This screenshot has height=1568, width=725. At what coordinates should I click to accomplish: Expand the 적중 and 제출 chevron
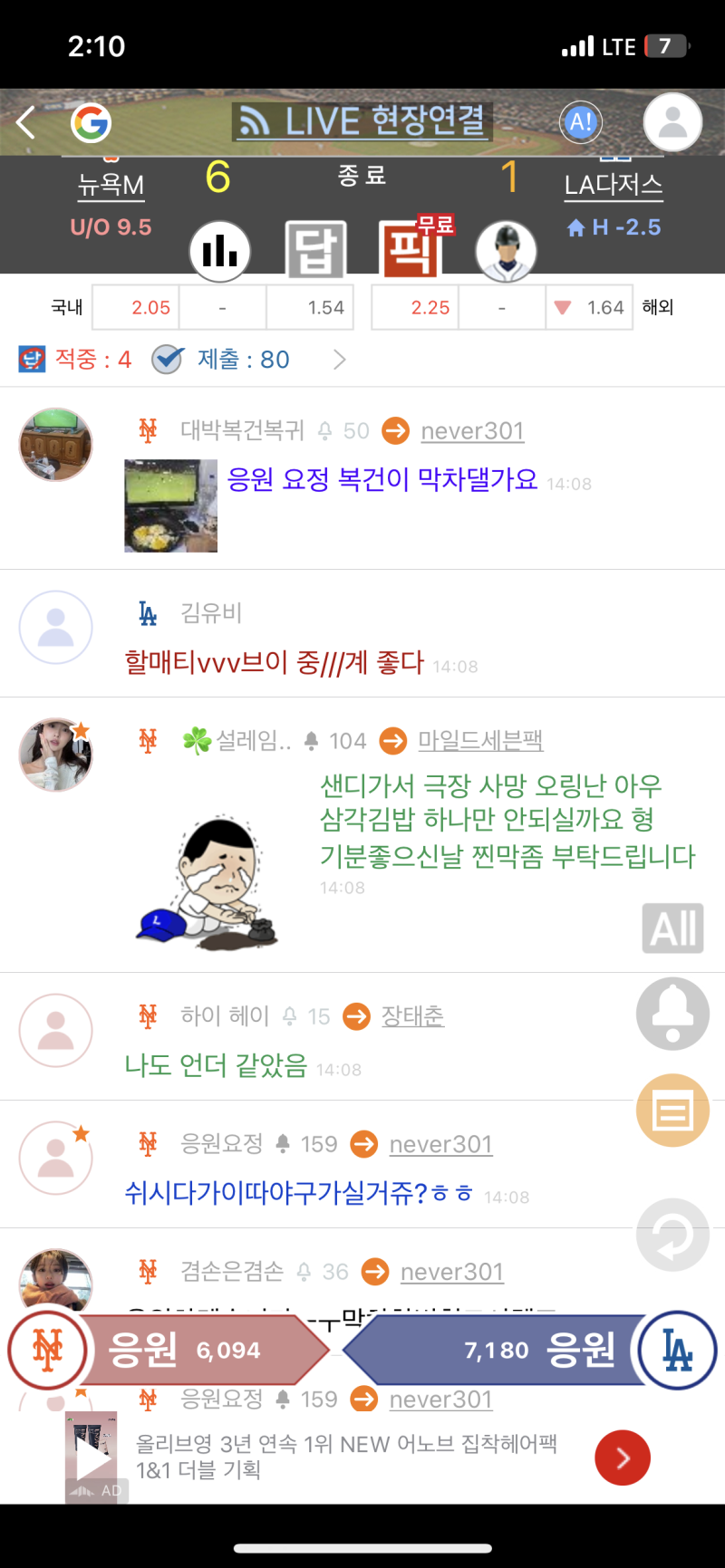point(340,360)
